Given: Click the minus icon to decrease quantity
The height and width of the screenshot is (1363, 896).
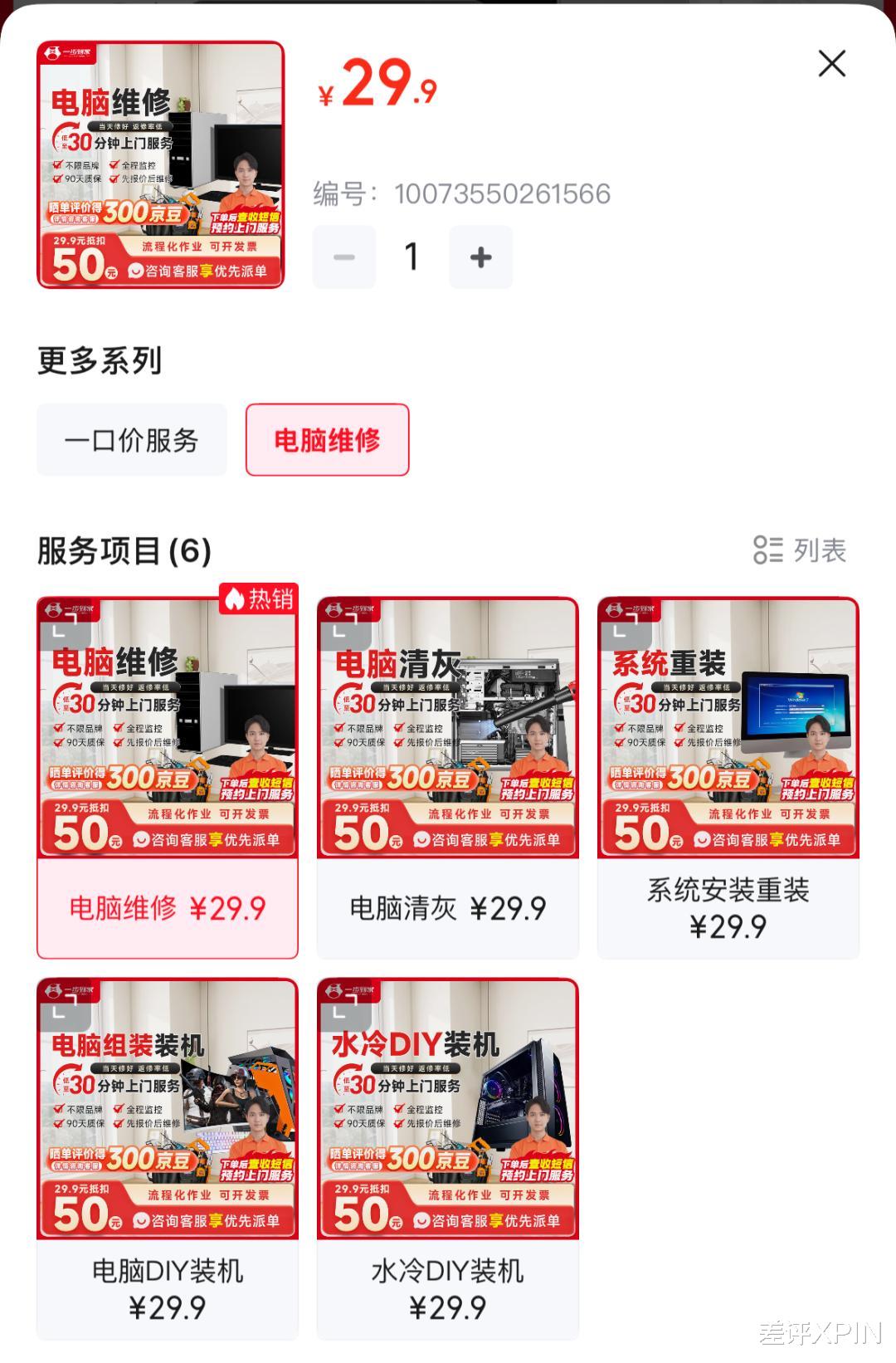Looking at the screenshot, I should [x=343, y=256].
